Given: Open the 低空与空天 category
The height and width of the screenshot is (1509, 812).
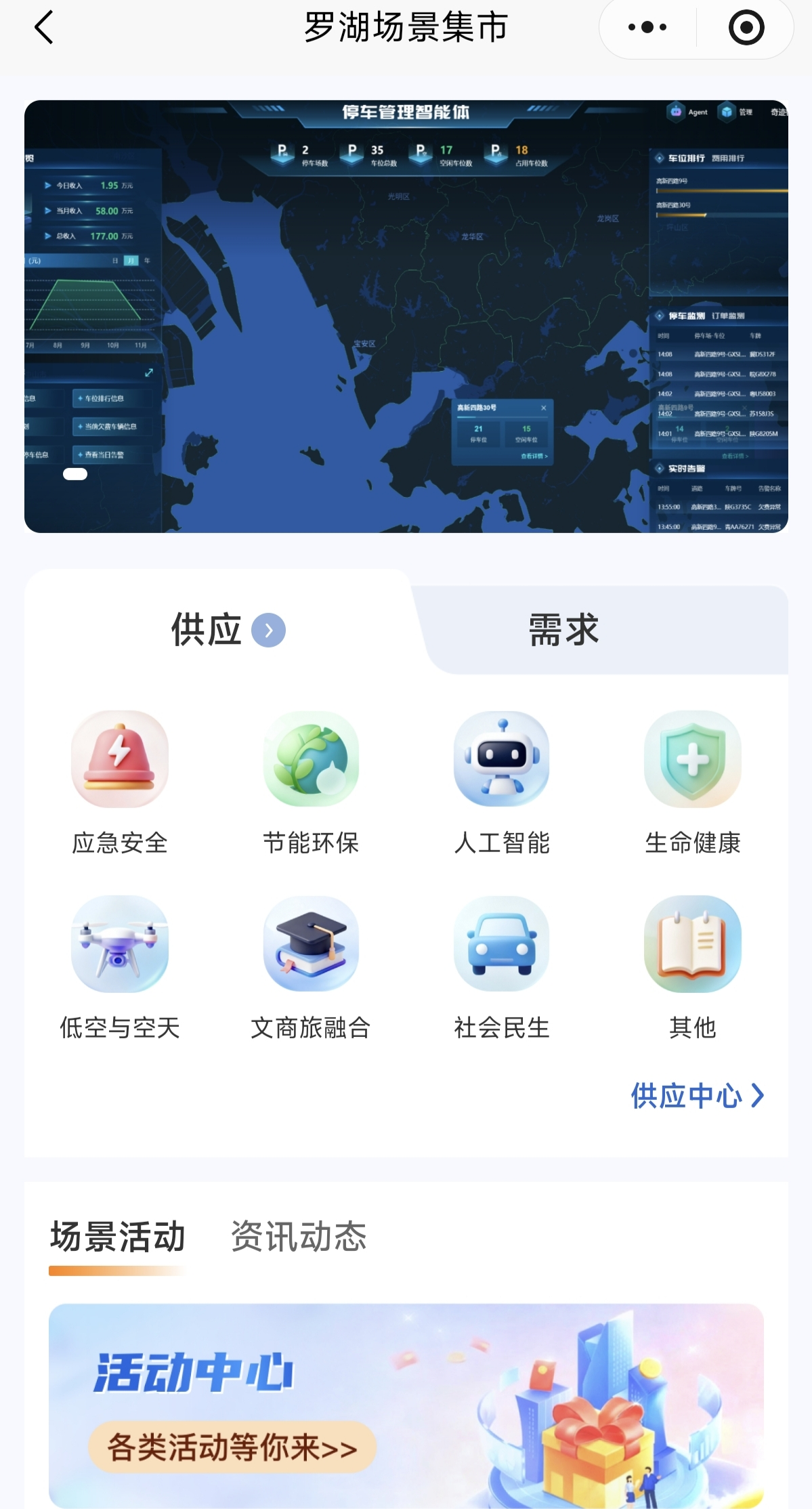Looking at the screenshot, I should [120, 967].
